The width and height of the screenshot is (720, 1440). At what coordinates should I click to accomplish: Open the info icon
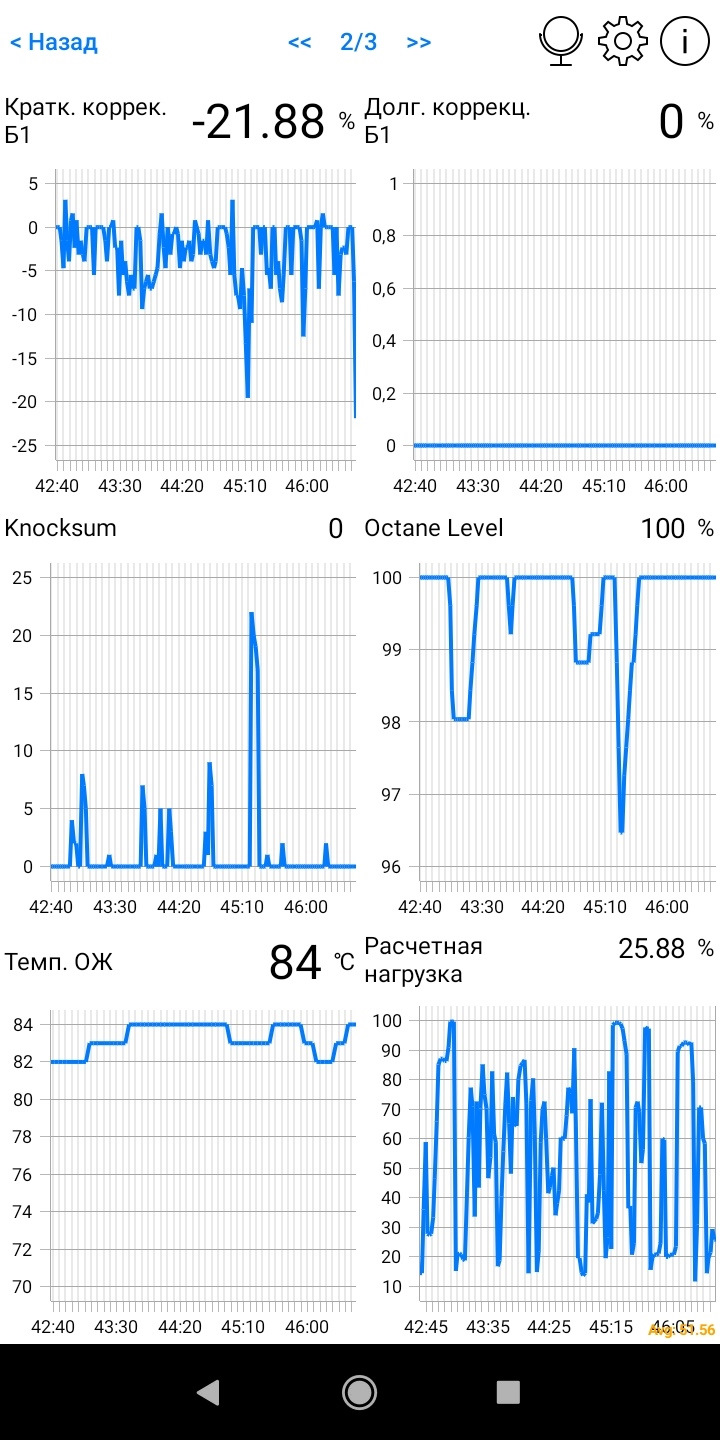685,42
